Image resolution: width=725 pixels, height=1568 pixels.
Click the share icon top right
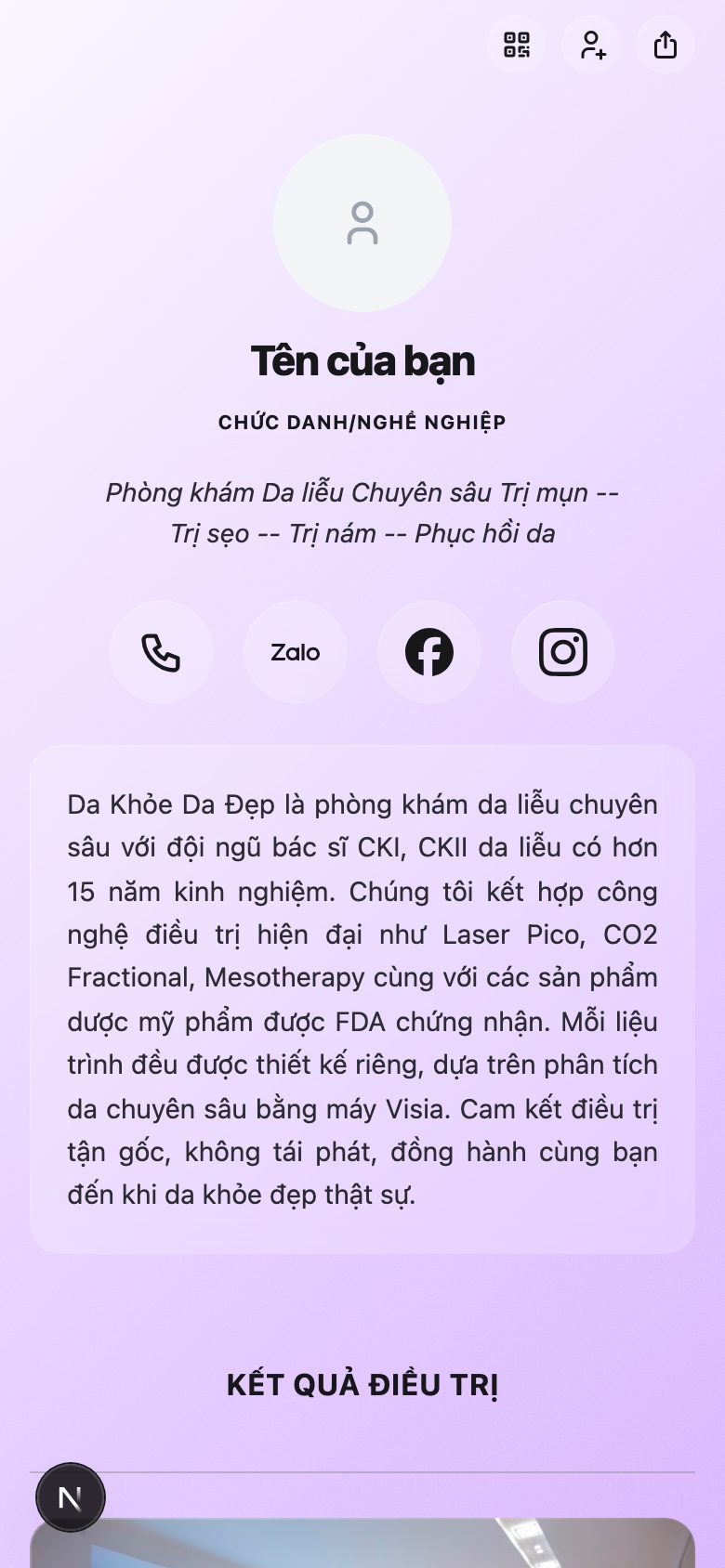pos(665,44)
